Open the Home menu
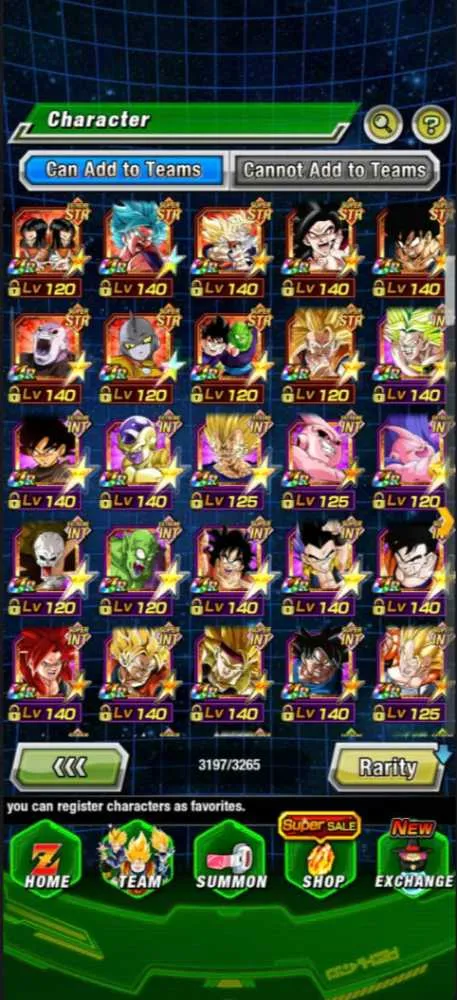Image resolution: width=457 pixels, height=1000 pixels. (x=47, y=860)
